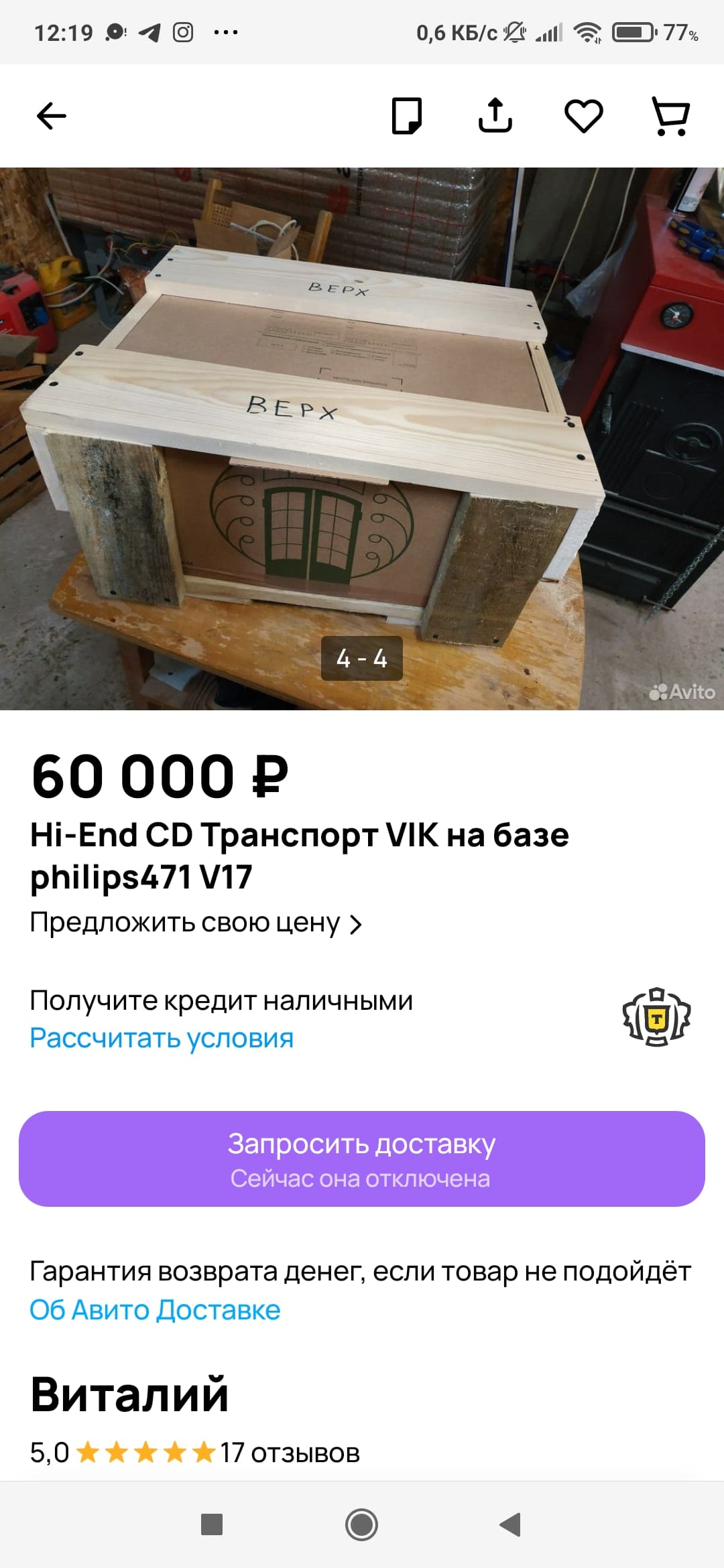Add listing to favorites with heart icon

(583, 116)
